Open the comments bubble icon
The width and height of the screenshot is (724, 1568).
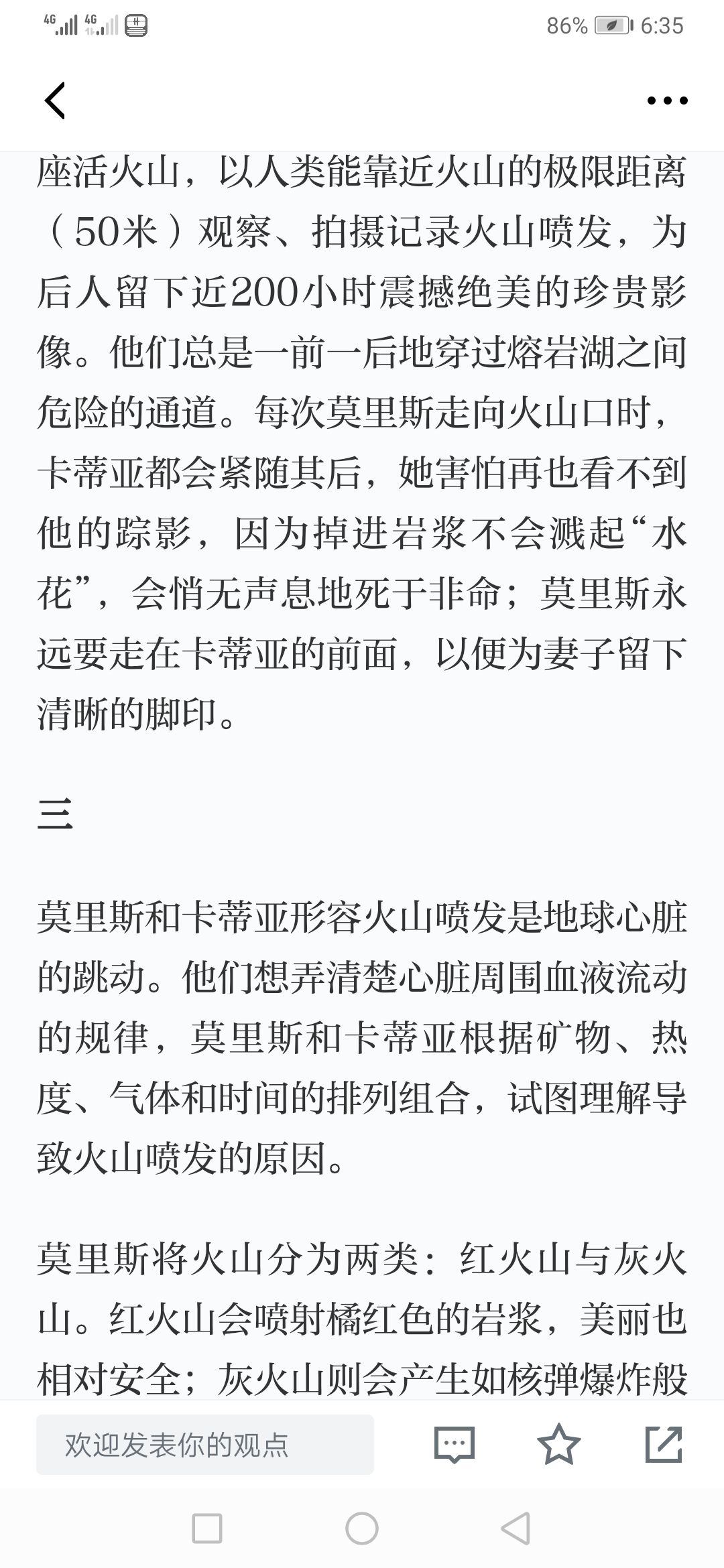(x=455, y=1444)
